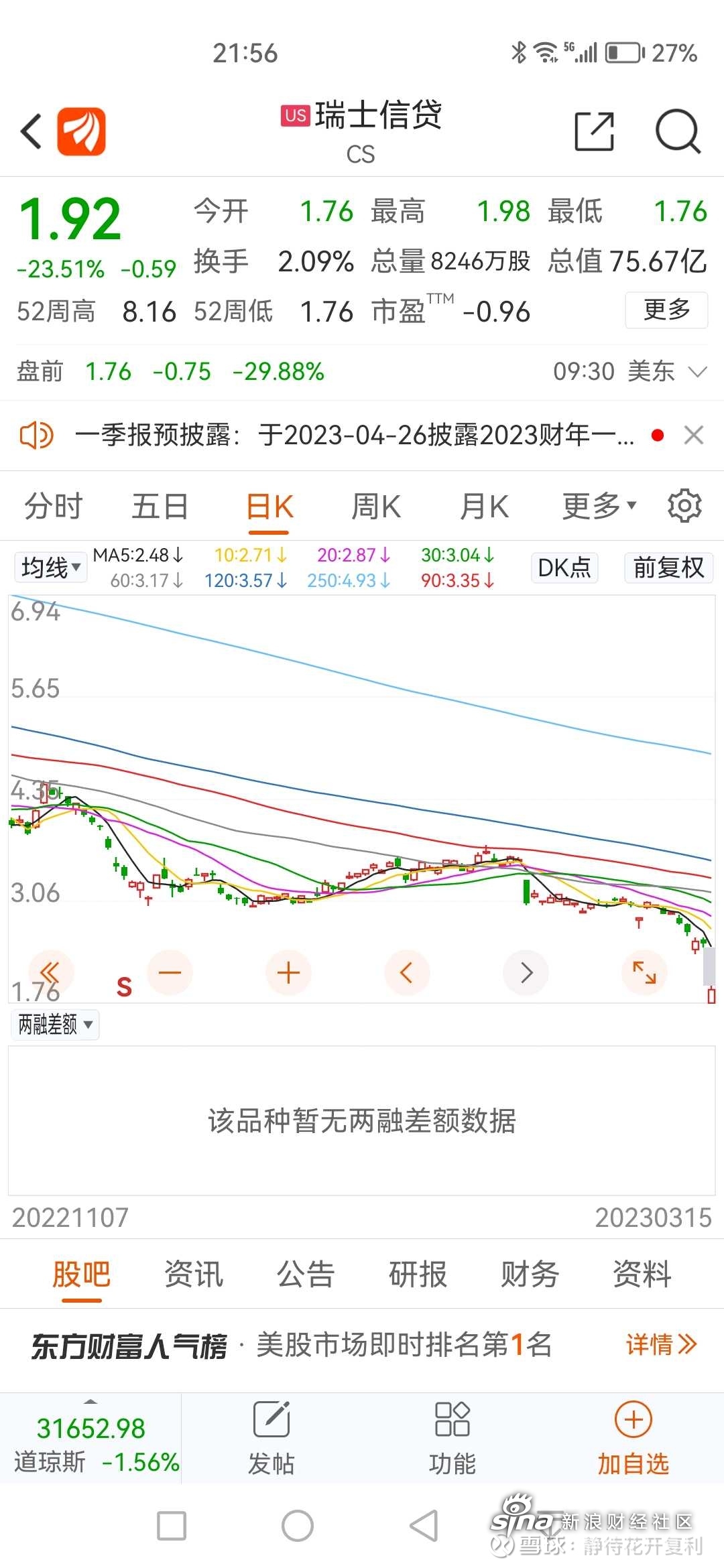This screenshot has width=724, height=1568.
Task: Share this stock page
Action: 595,131
